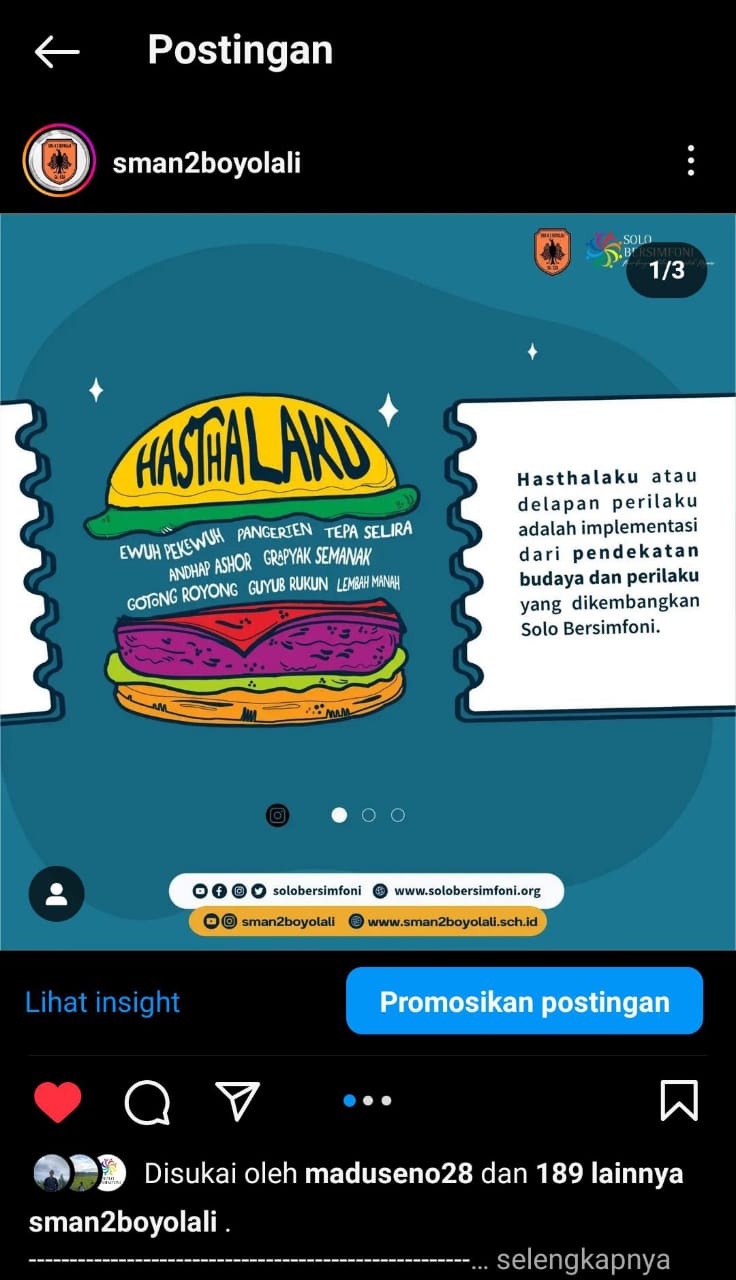Viewport: 736px width, 1280px height.
Task: Unlike the post with the red heart
Action: coord(58,1101)
